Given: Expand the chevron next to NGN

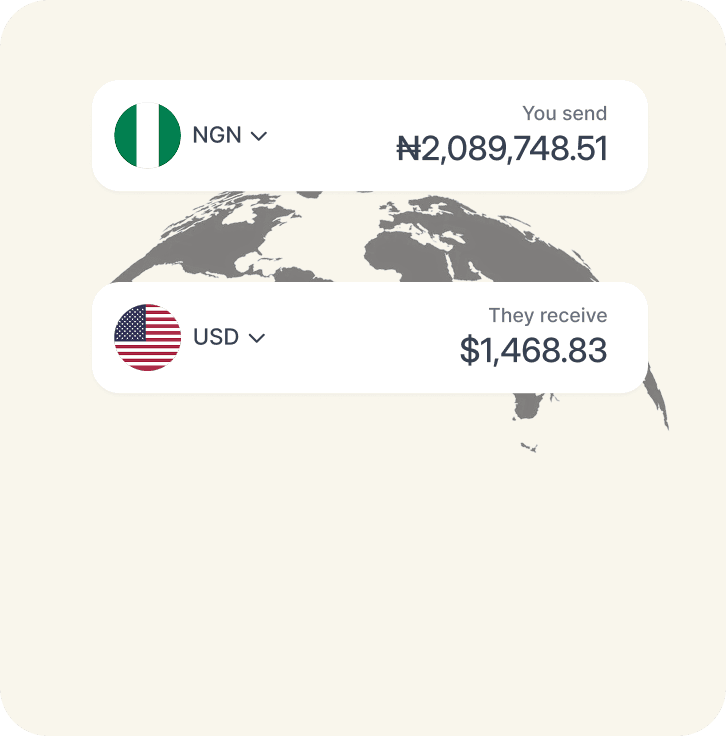Looking at the screenshot, I should (258, 134).
